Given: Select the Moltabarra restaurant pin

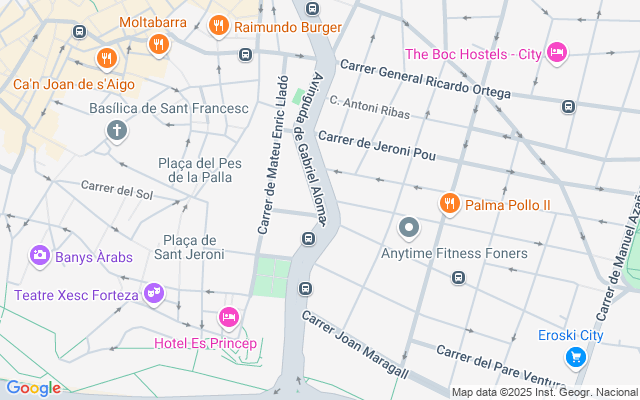Looking at the screenshot, I should tap(157, 43).
